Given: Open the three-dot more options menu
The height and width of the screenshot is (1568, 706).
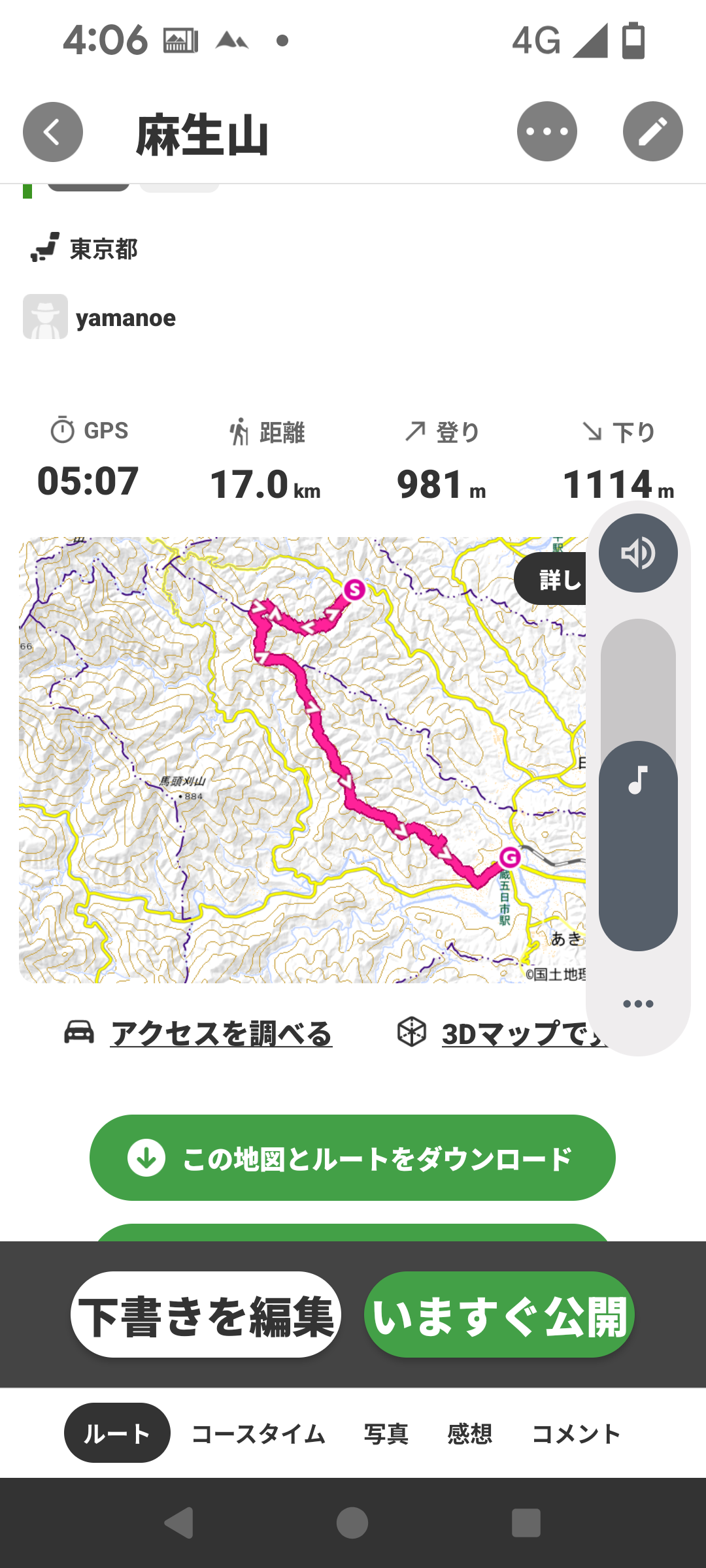Looking at the screenshot, I should click(546, 132).
